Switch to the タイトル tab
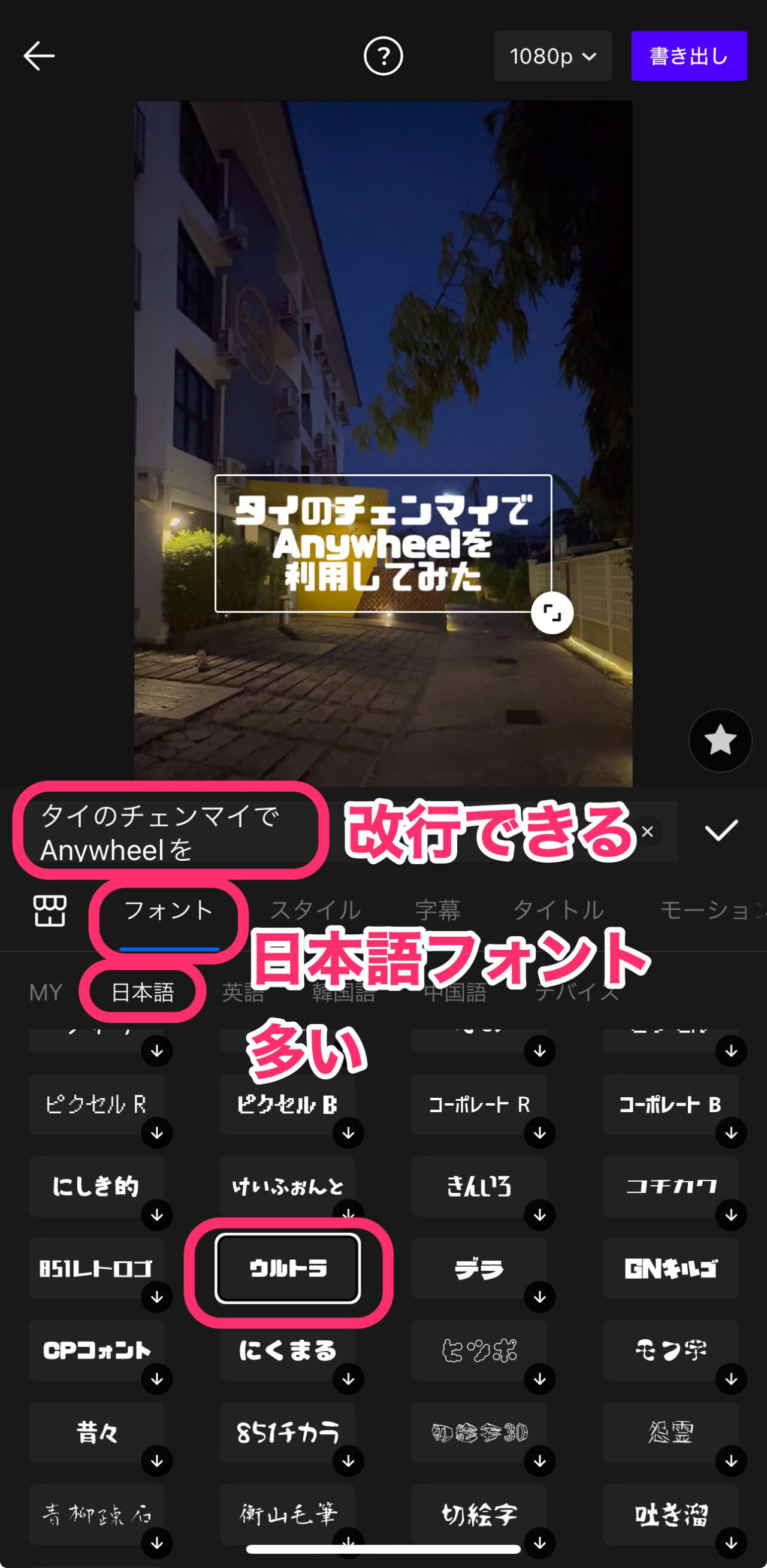The width and height of the screenshot is (767, 1568). pos(558,910)
